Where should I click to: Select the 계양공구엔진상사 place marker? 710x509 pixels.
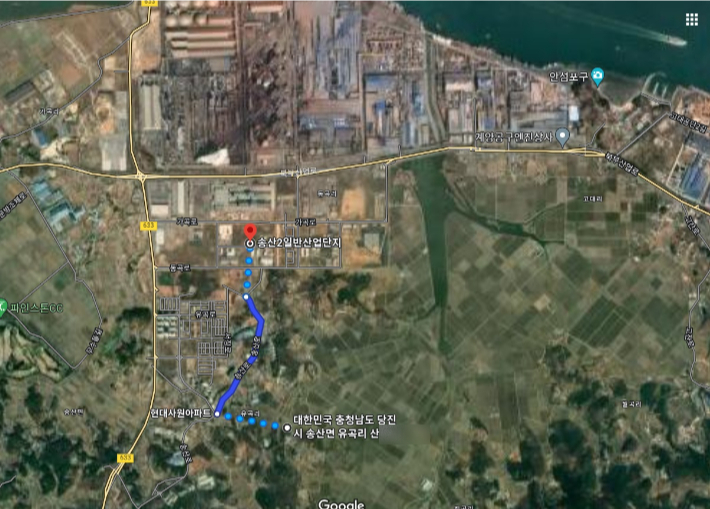tap(563, 137)
